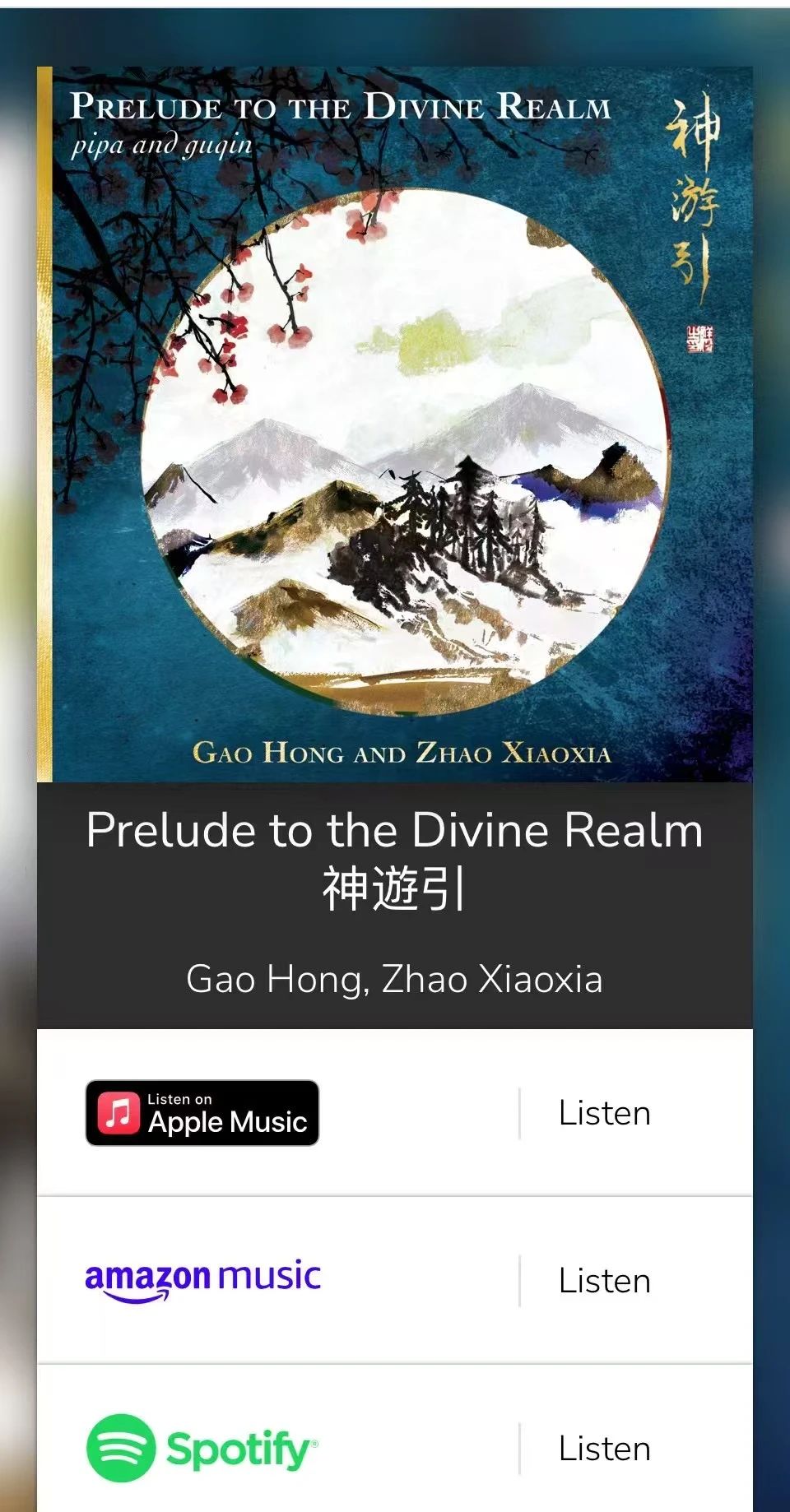This screenshot has height=1512, width=790.
Task: Open the Amazon Music logo link
Action: coord(202,1281)
